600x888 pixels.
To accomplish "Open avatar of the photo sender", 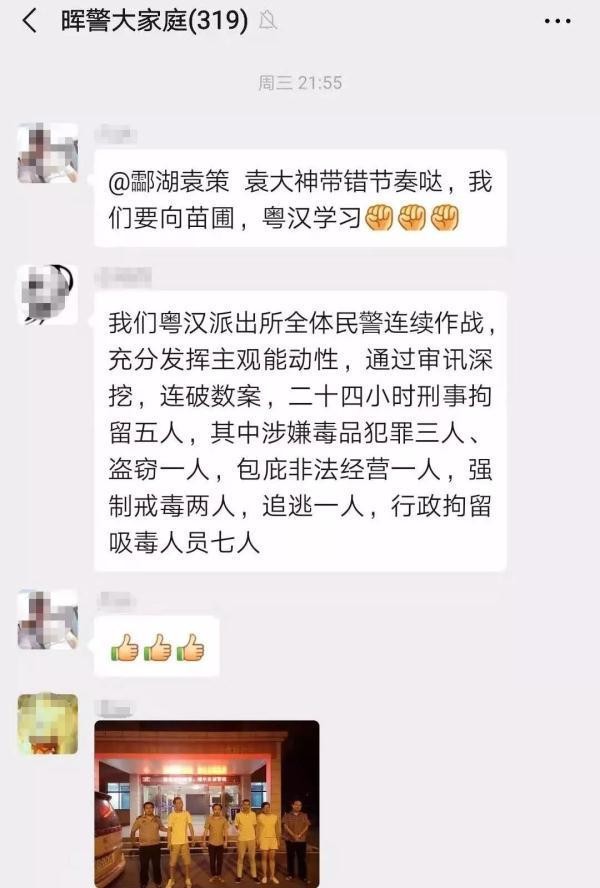I will [x=47, y=723].
